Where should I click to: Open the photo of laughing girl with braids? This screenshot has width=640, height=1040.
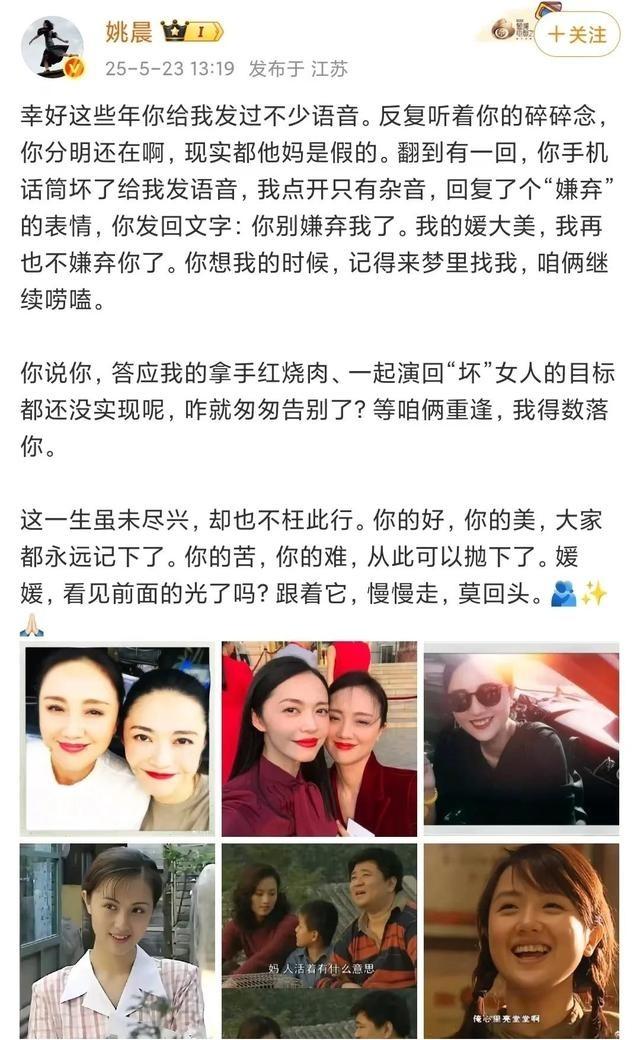(521, 940)
